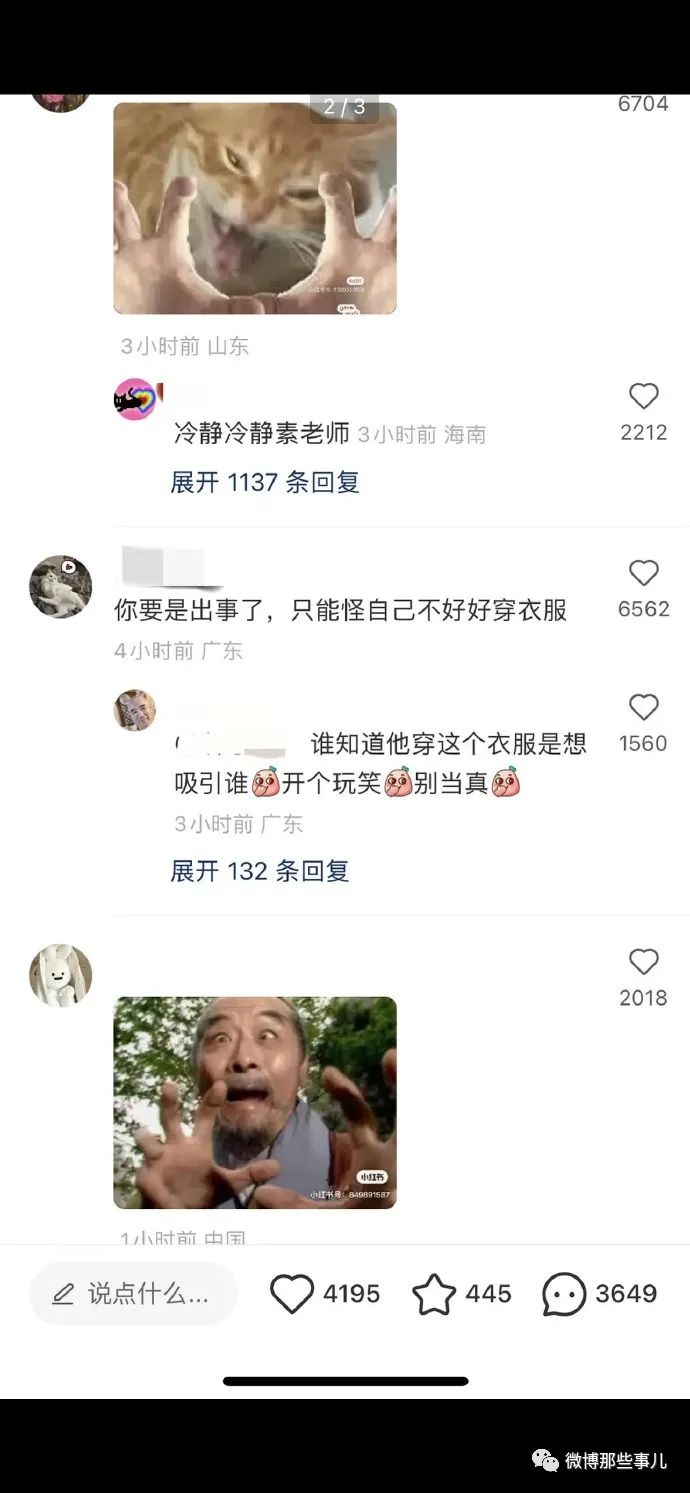This screenshot has height=1493, width=690.
Task: Add post to favorites via star icon
Action: pyautogui.click(x=434, y=1294)
